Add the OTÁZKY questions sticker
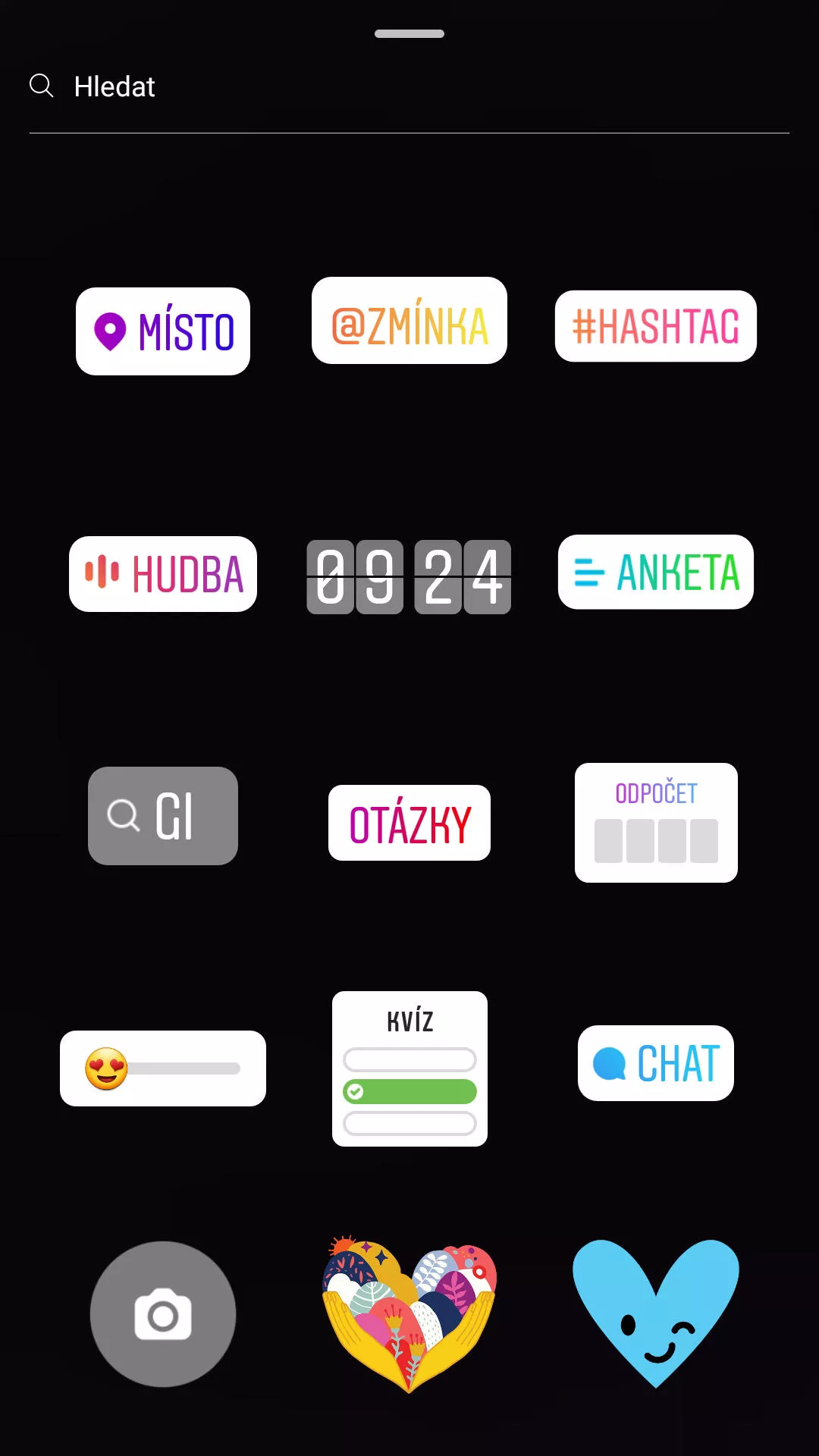This screenshot has height=1456, width=819. [x=409, y=823]
